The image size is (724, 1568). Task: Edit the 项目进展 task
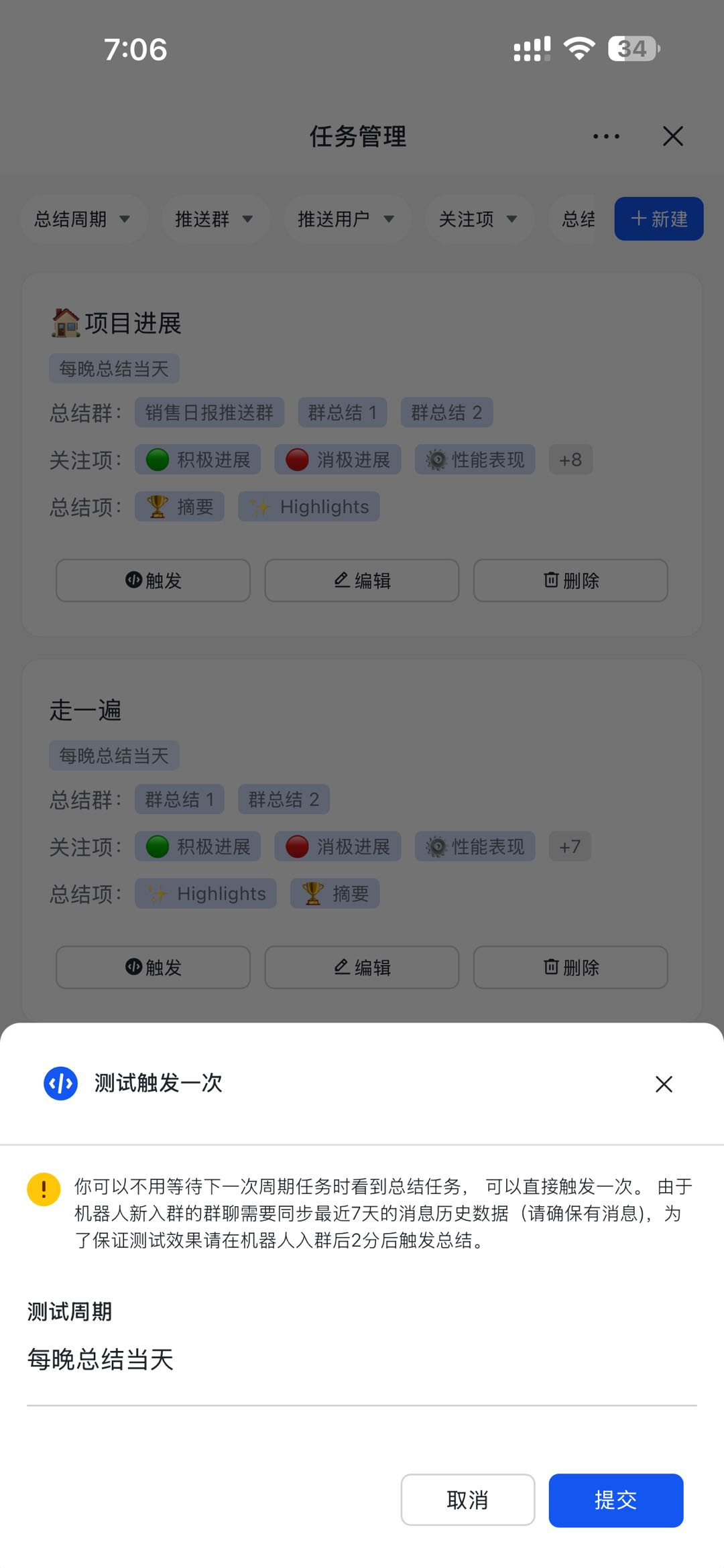pos(361,580)
